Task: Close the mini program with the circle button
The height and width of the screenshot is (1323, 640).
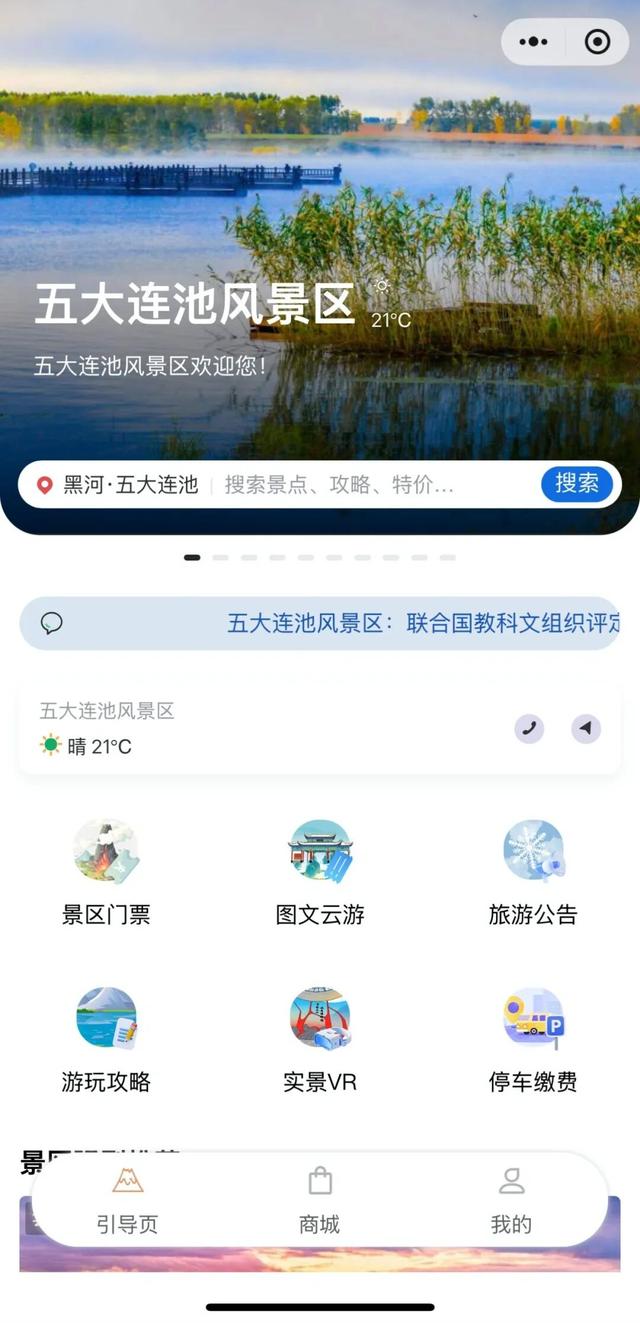Action: 598,42
